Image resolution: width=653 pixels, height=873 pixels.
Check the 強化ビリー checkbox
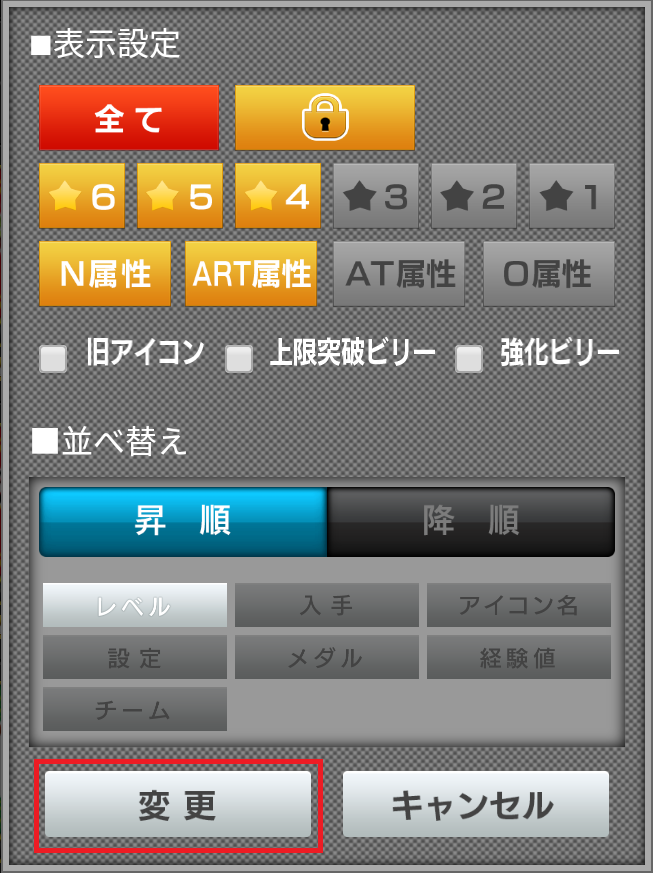click(x=469, y=358)
